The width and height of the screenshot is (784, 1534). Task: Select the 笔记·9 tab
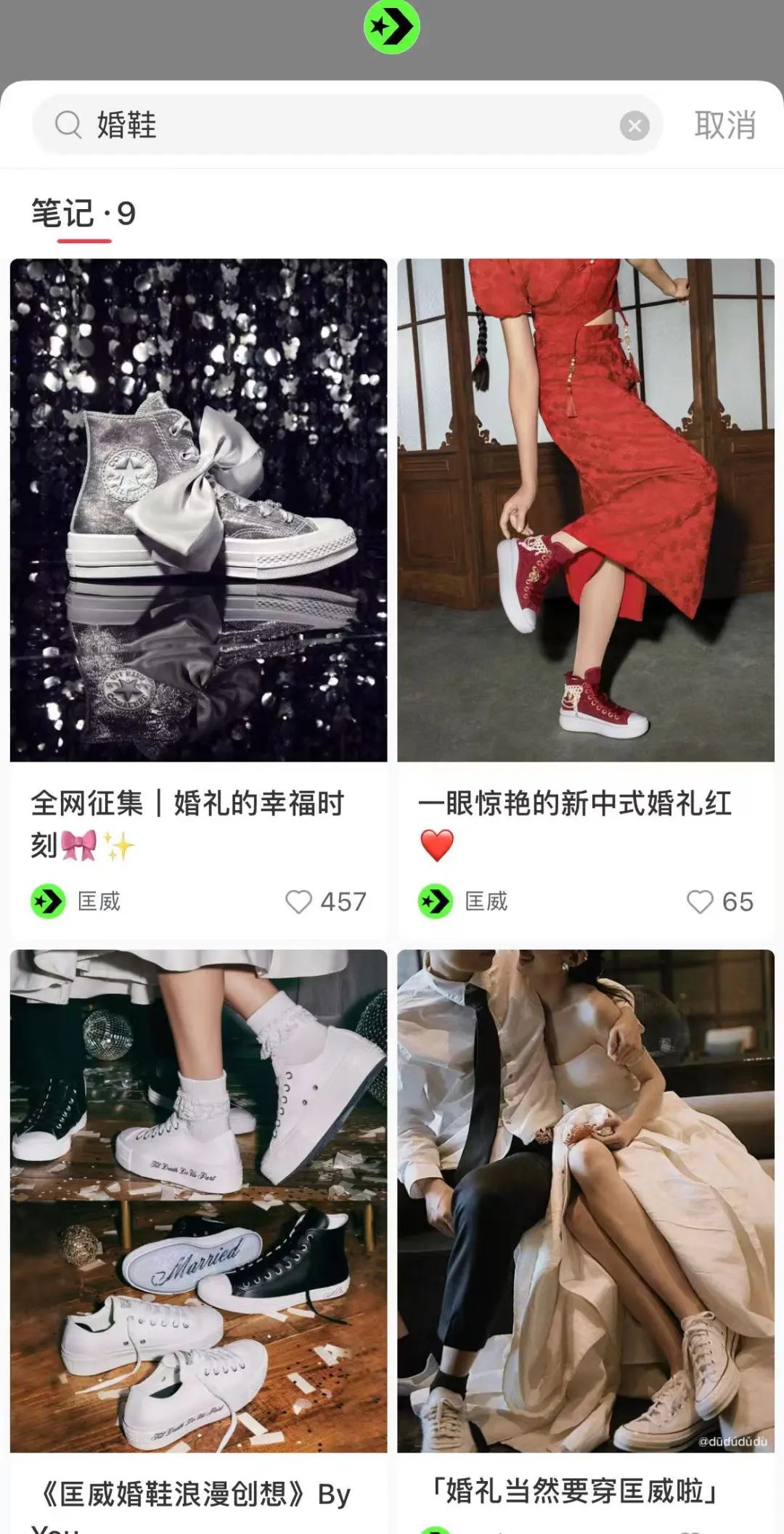click(83, 214)
